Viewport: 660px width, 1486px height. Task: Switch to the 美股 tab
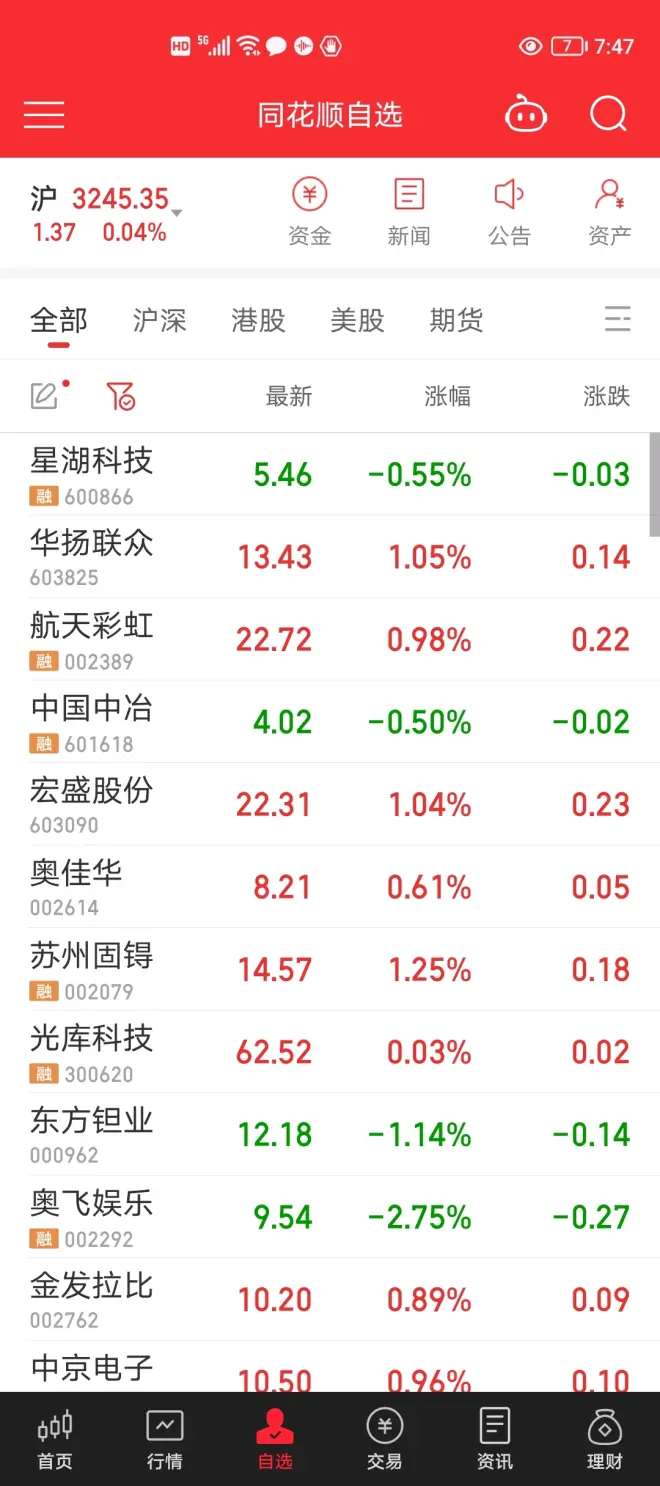point(357,320)
